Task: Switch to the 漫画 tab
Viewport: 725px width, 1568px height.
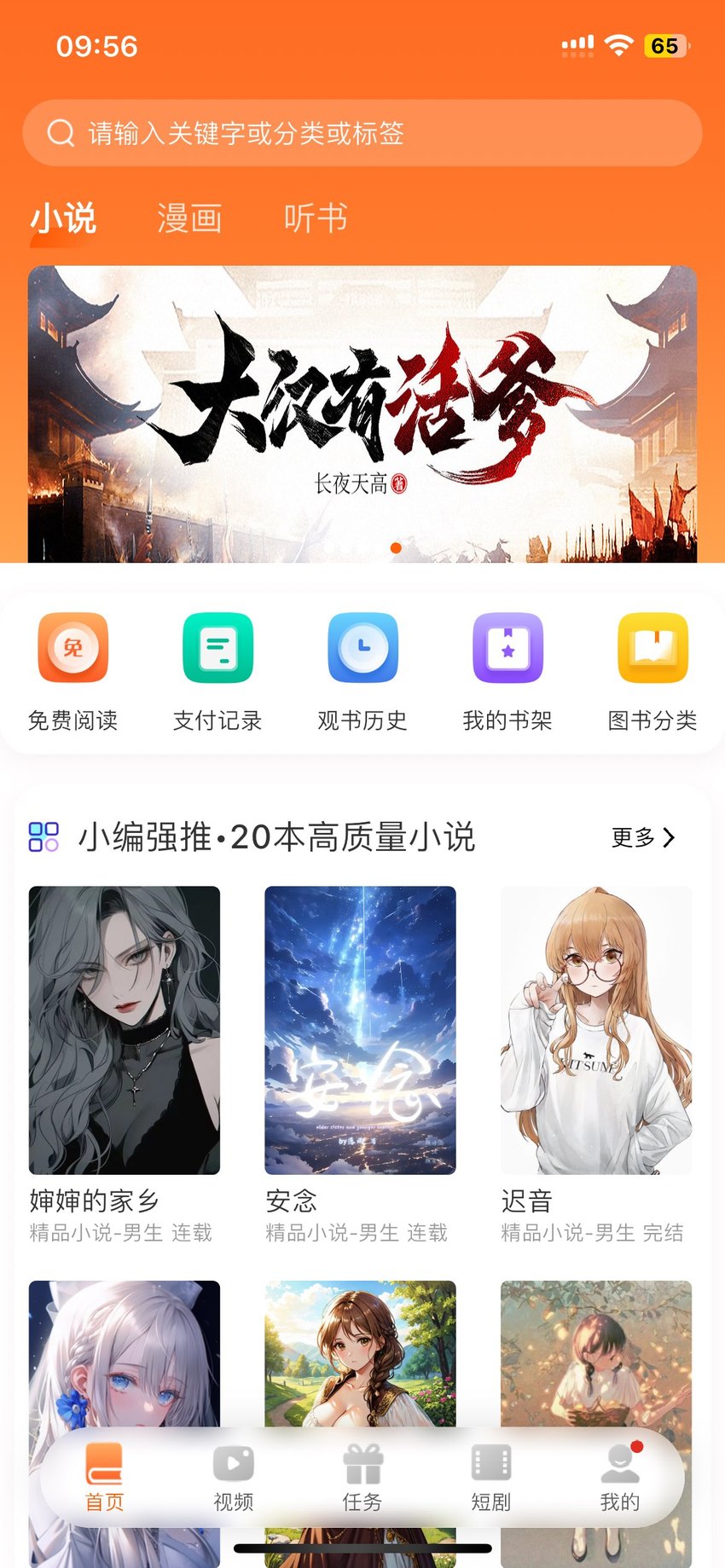Action: [x=189, y=218]
